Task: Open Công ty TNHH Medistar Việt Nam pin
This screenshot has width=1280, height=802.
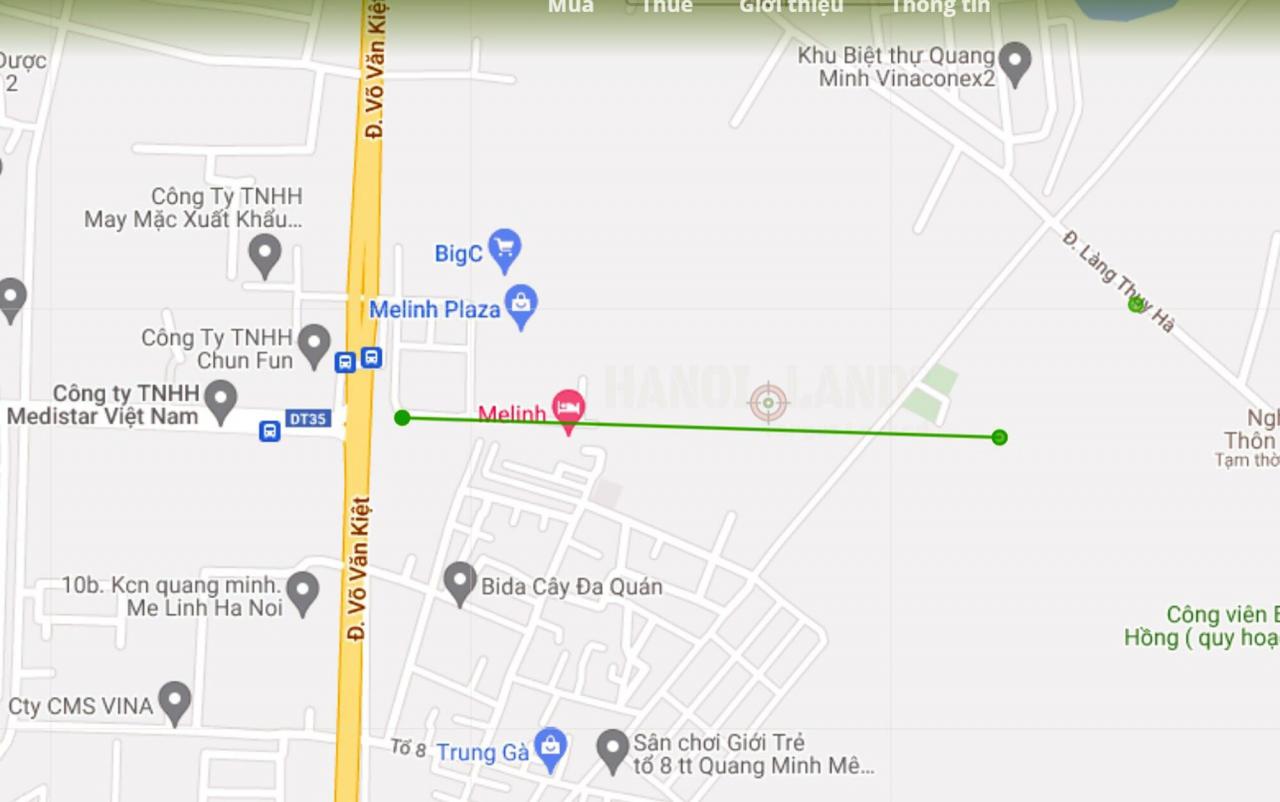Action: 220,400
